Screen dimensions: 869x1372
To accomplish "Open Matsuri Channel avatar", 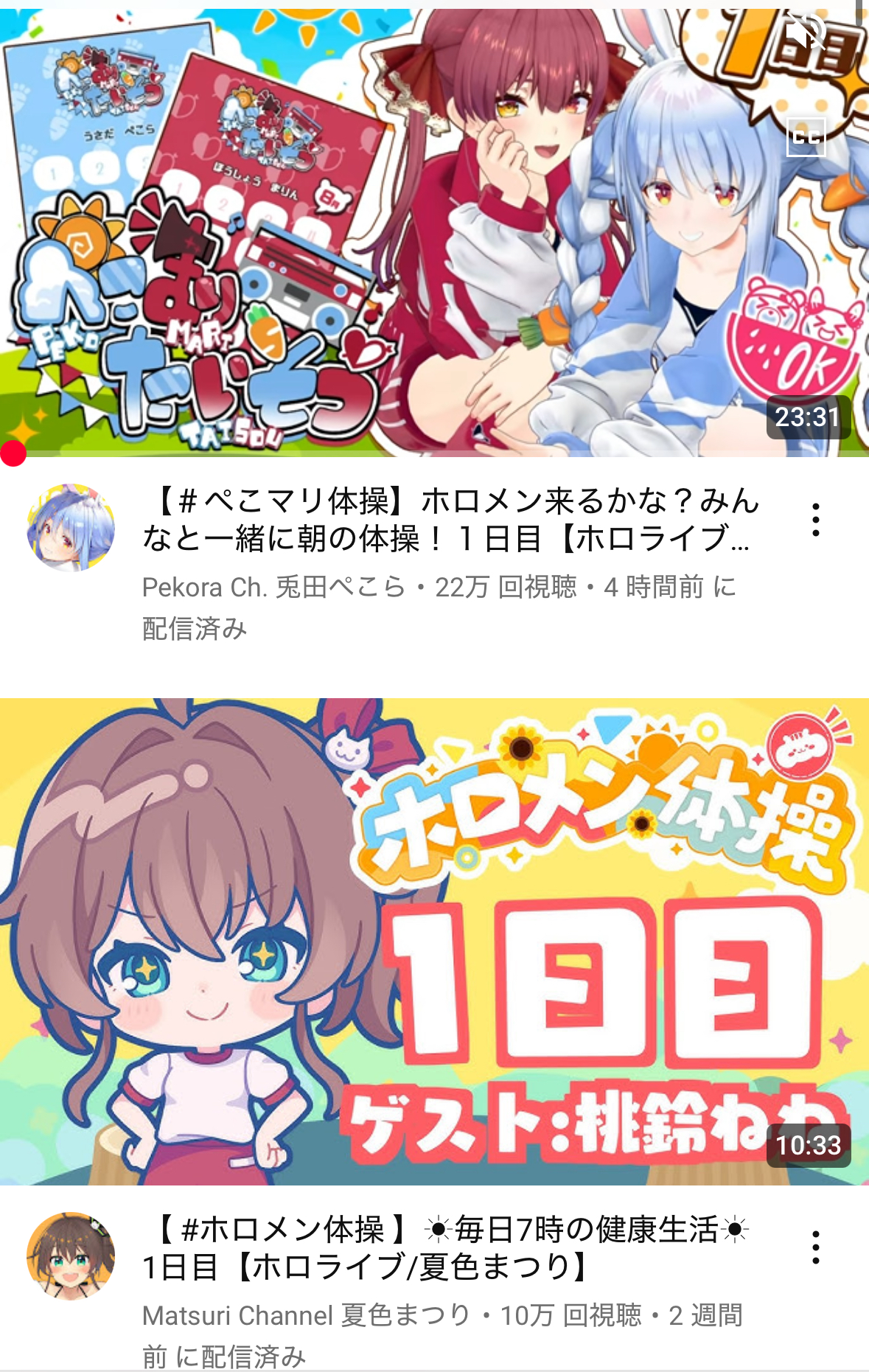I will [x=71, y=1256].
